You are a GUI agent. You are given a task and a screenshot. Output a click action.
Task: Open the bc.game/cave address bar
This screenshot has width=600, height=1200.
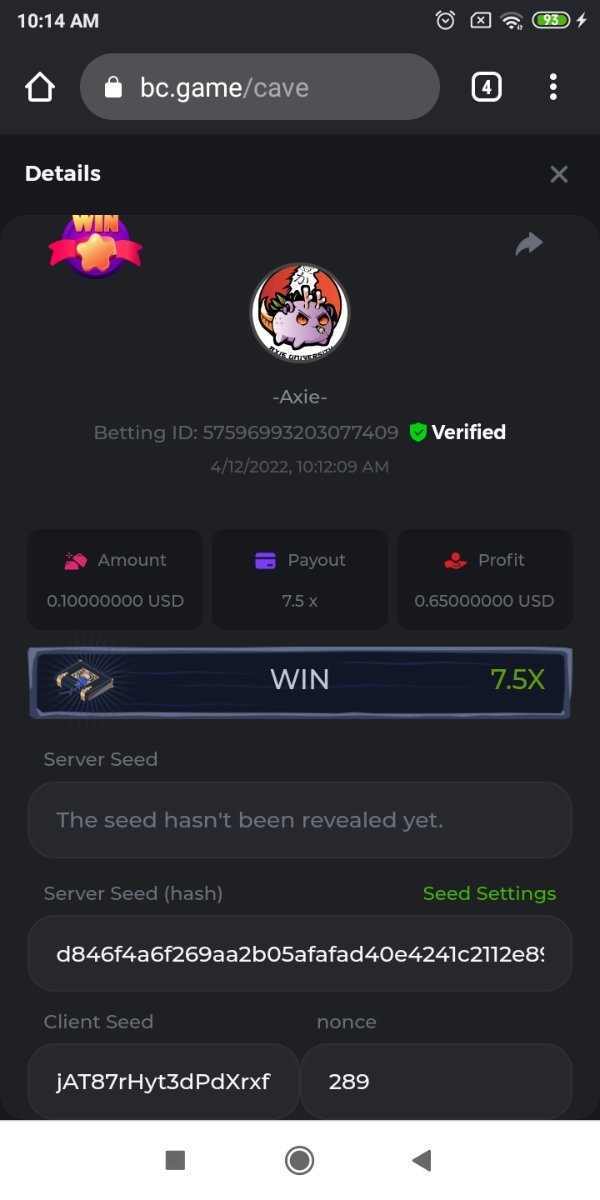[x=260, y=88]
